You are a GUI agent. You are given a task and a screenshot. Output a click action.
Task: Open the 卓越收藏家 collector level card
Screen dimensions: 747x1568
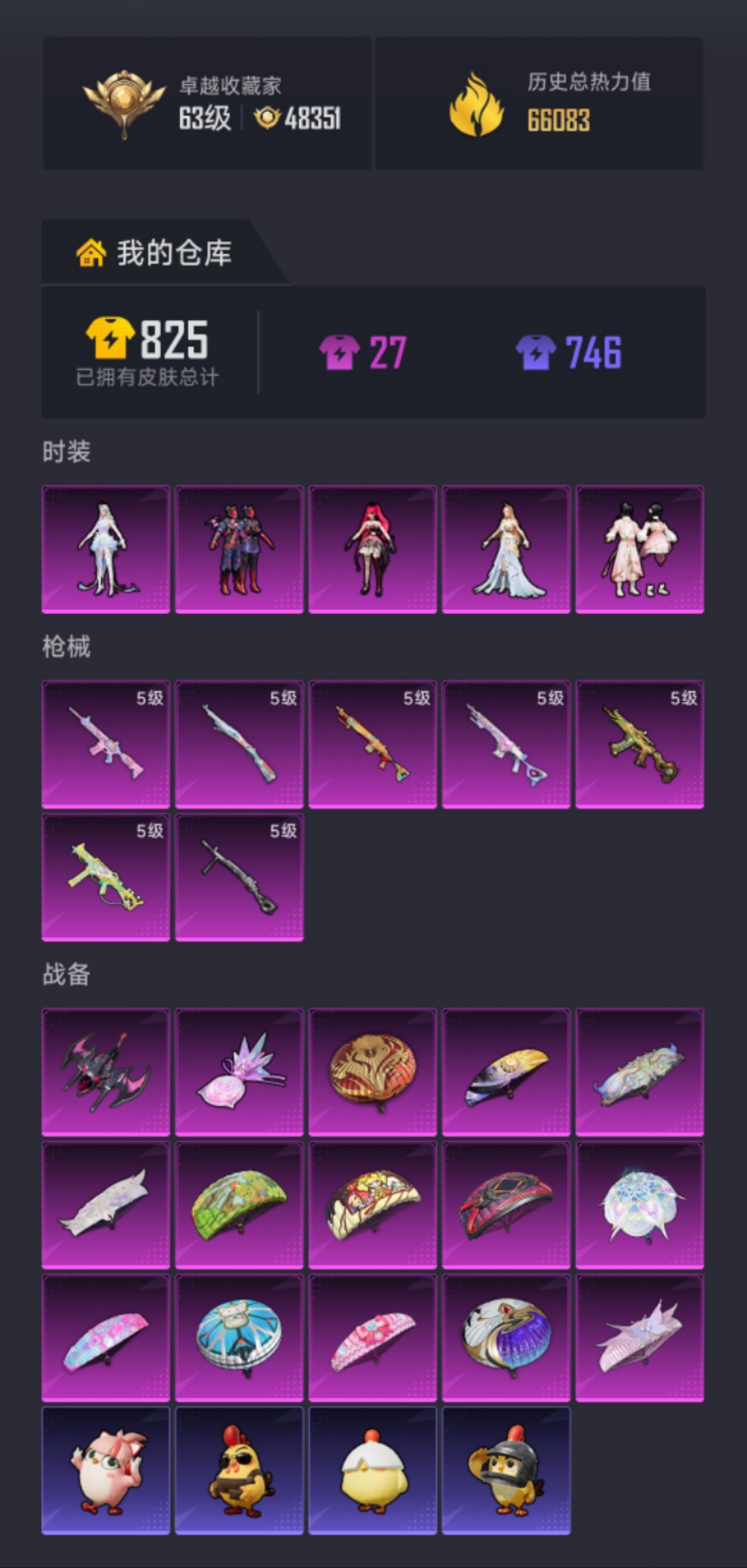[207, 103]
